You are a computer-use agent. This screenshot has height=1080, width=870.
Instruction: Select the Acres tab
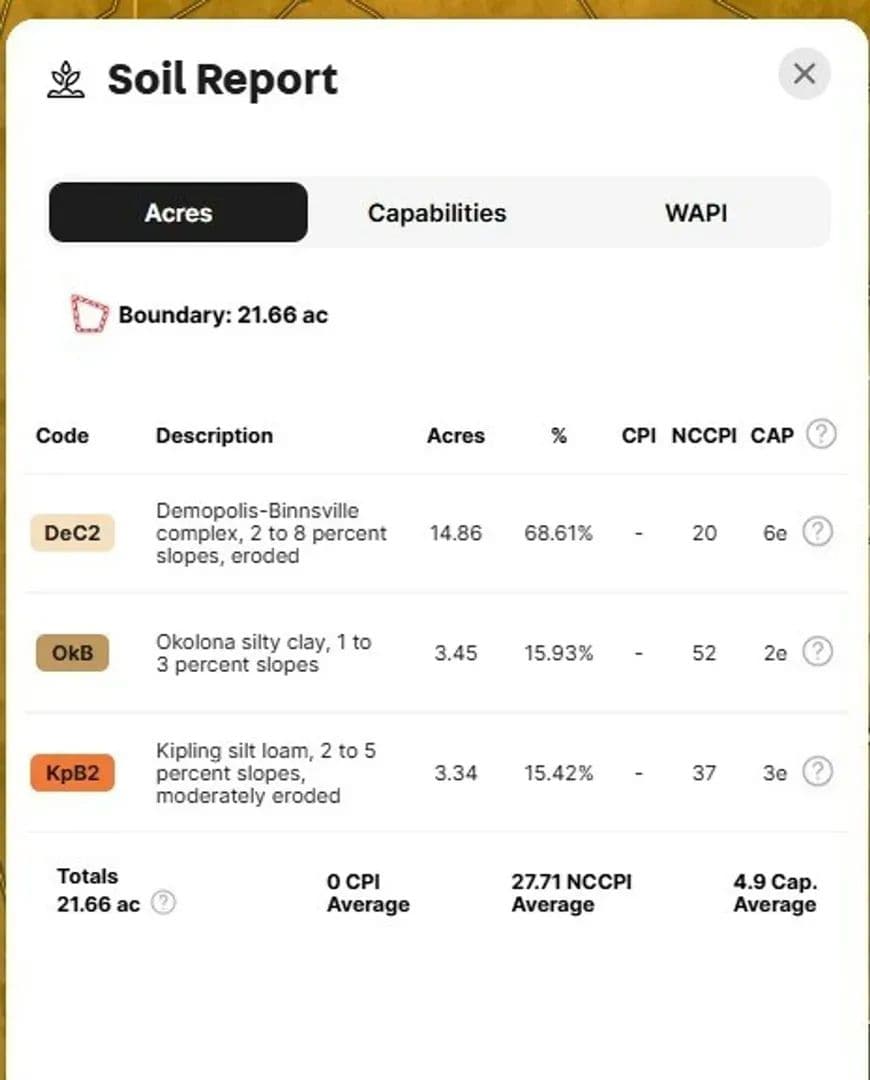pyautogui.click(x=178, y=212)
